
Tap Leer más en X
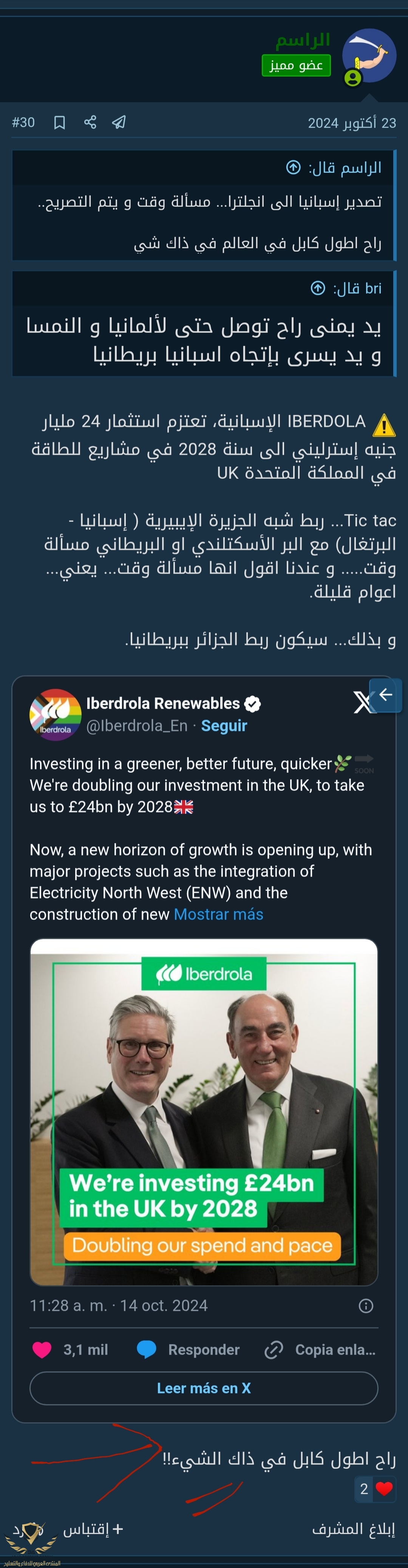pyautogui.click(x=203, y=1388)
